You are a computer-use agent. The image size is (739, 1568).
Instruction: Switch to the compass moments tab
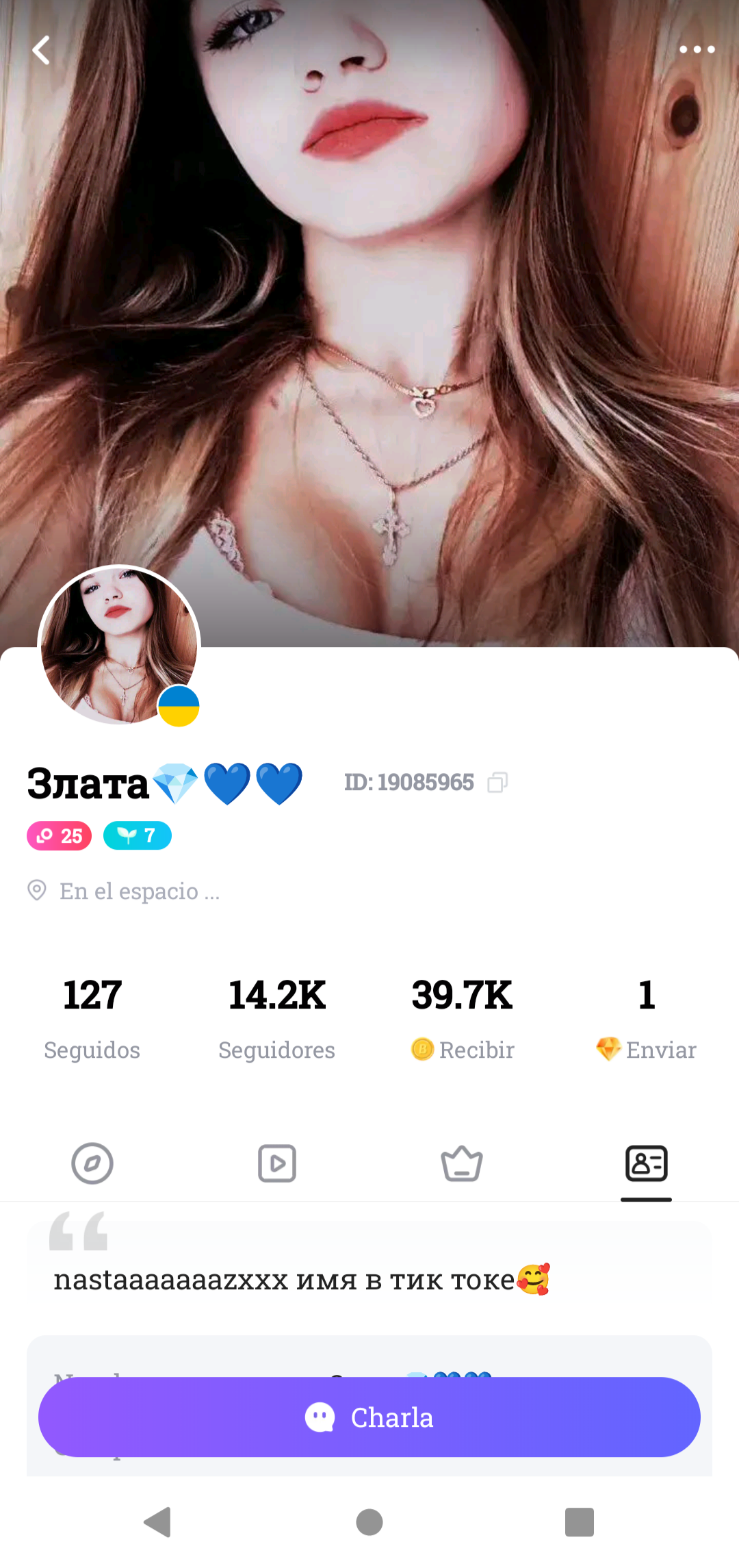[x=92, y=1163]
